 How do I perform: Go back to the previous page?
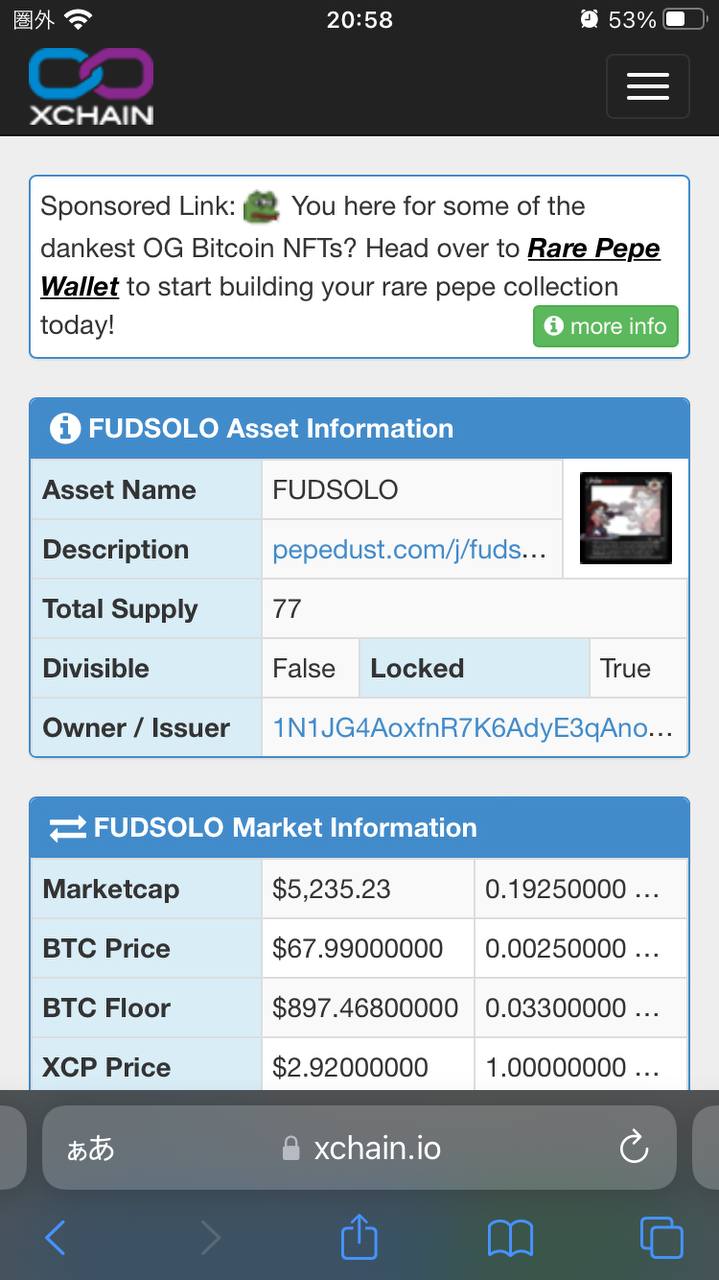(x=55, y=1238)
